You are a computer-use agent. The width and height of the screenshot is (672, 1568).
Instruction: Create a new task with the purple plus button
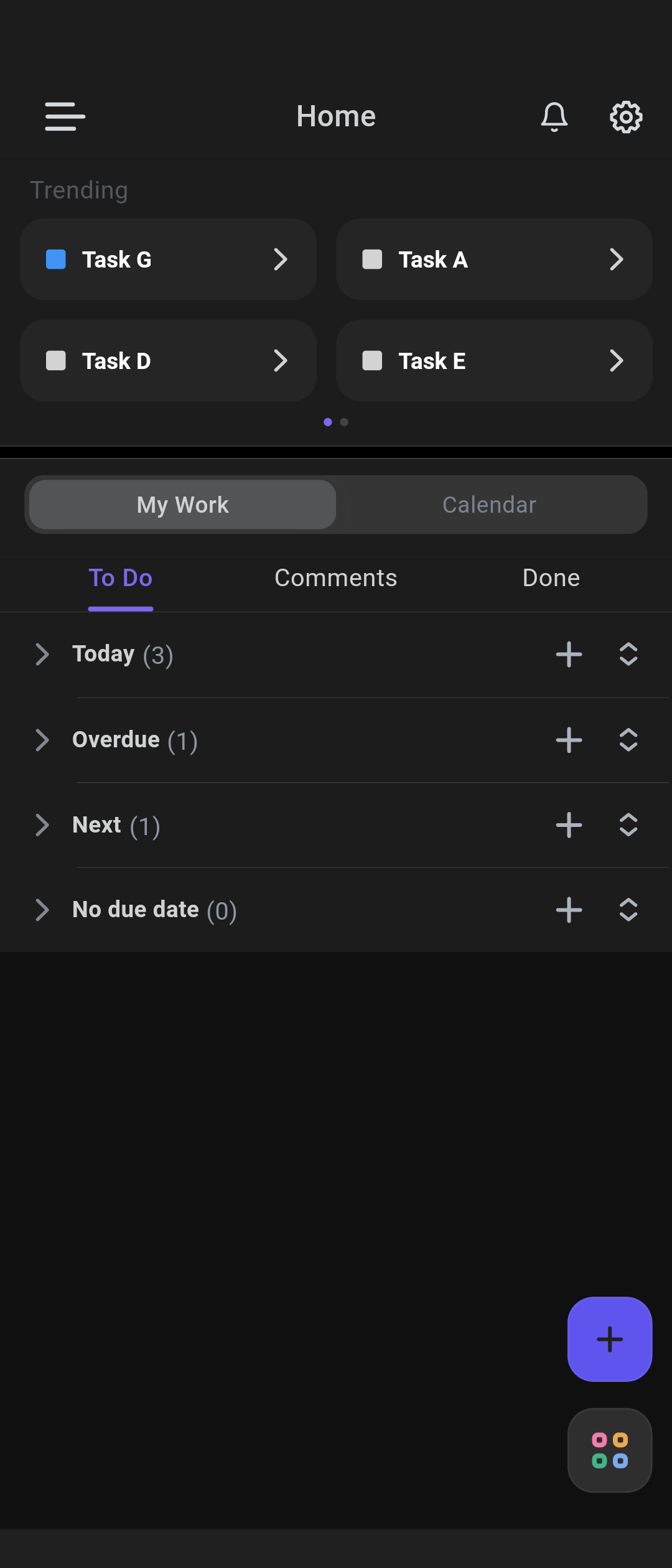click(x=609, y=1339)
